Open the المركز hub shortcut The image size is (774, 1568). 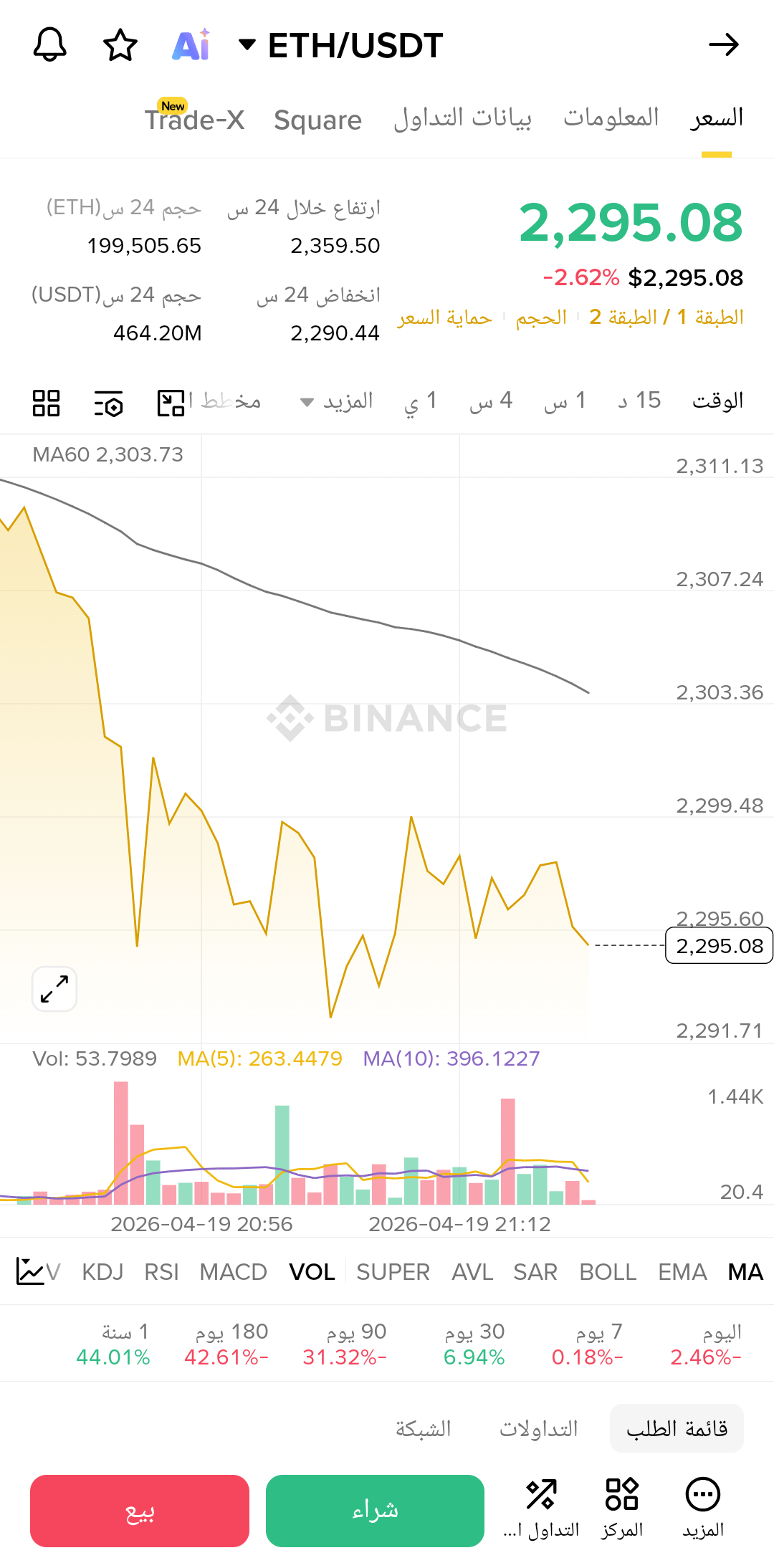tap(621, 1508)
